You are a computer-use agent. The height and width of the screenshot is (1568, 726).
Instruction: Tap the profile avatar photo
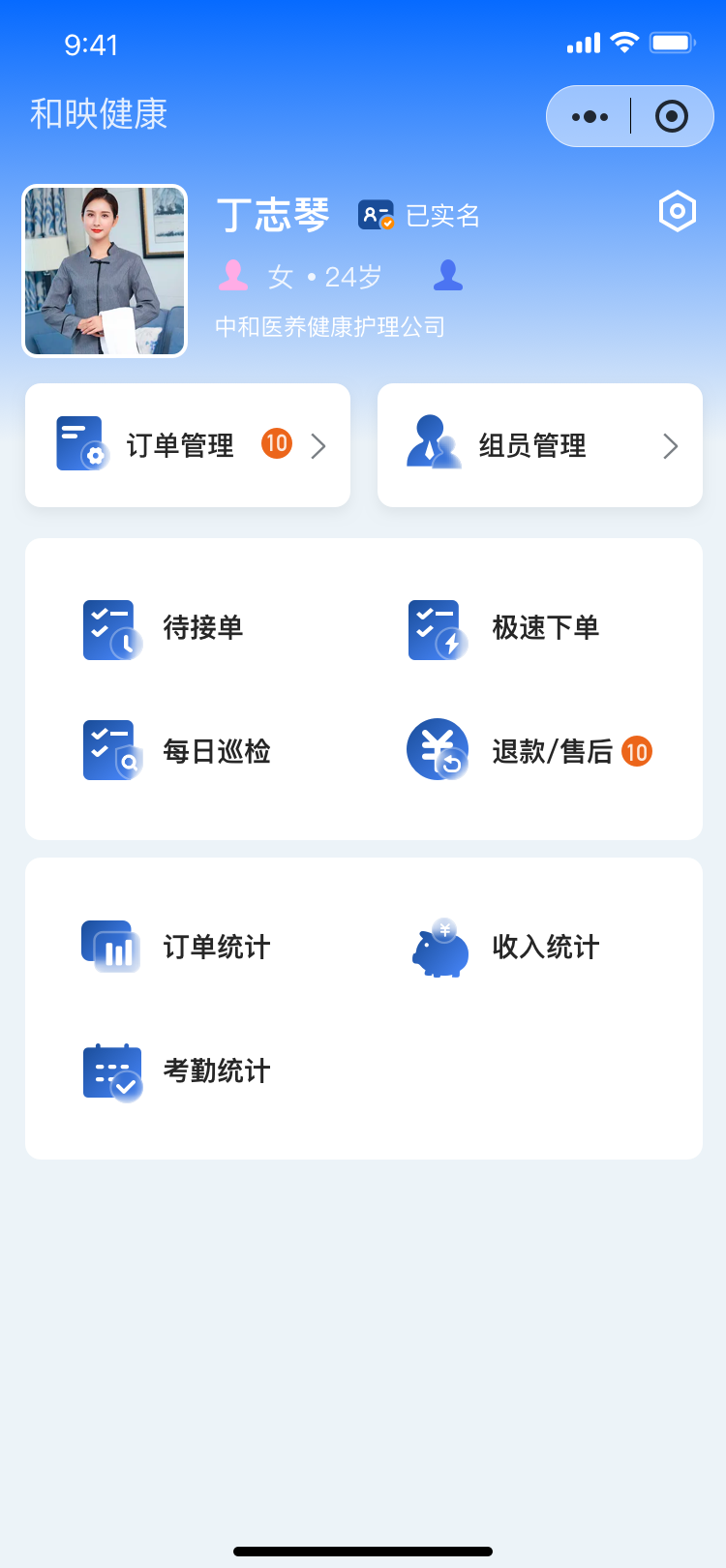point(105,272)
